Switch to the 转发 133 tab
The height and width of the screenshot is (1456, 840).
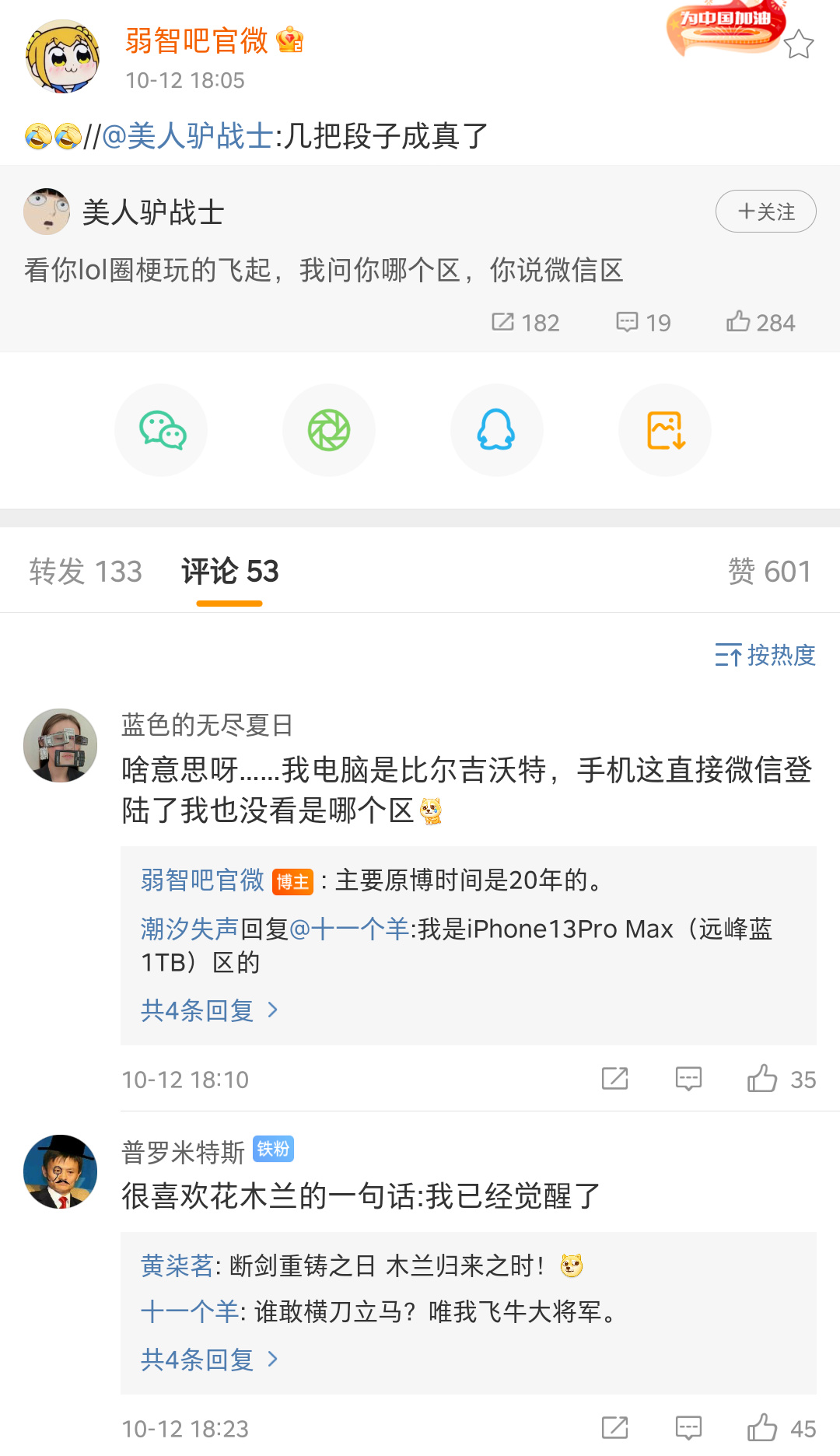pos(86,572)
